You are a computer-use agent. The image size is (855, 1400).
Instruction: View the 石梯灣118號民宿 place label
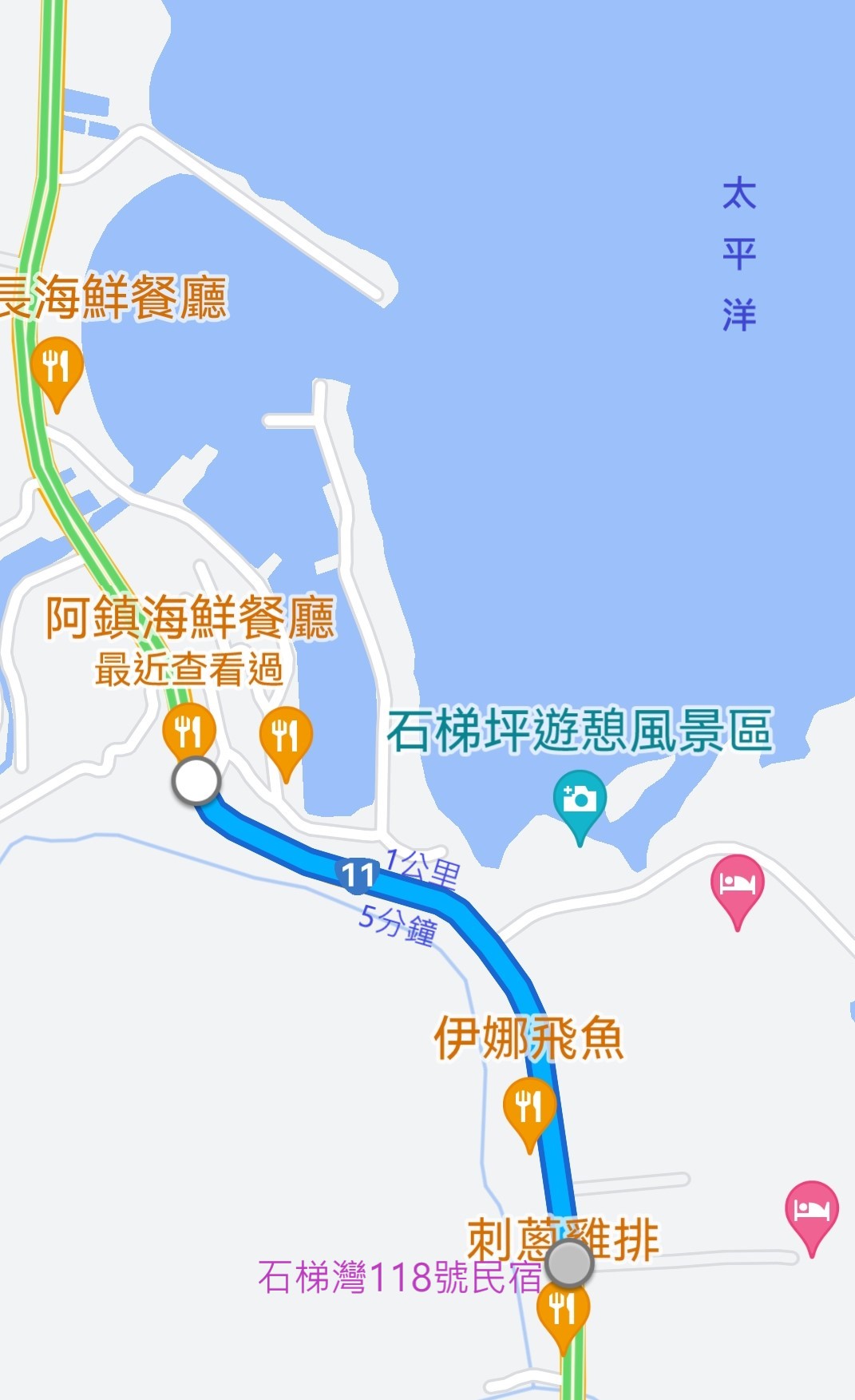(399, 1277)
